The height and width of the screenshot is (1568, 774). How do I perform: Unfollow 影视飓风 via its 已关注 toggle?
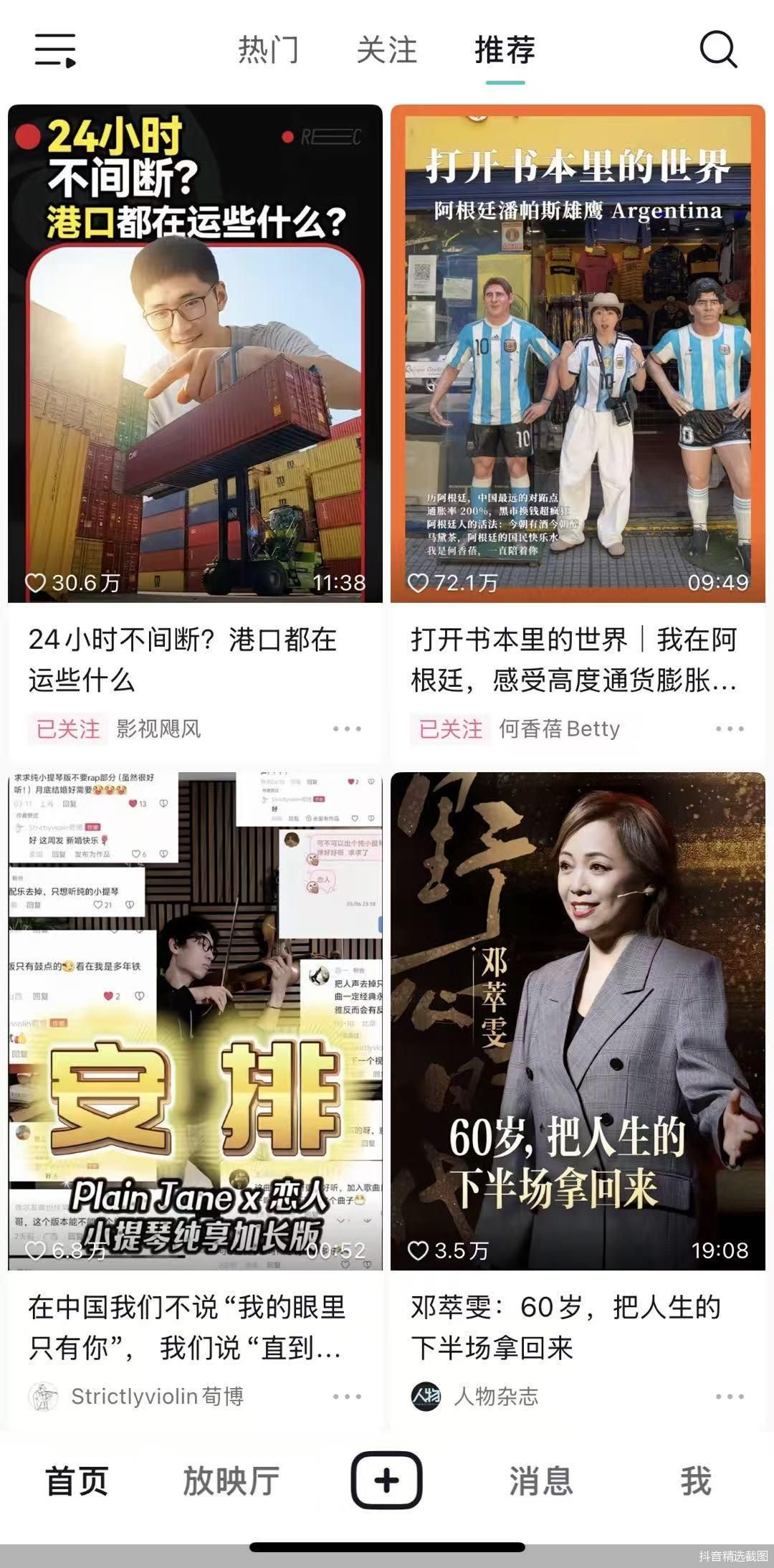pos(66,728)
